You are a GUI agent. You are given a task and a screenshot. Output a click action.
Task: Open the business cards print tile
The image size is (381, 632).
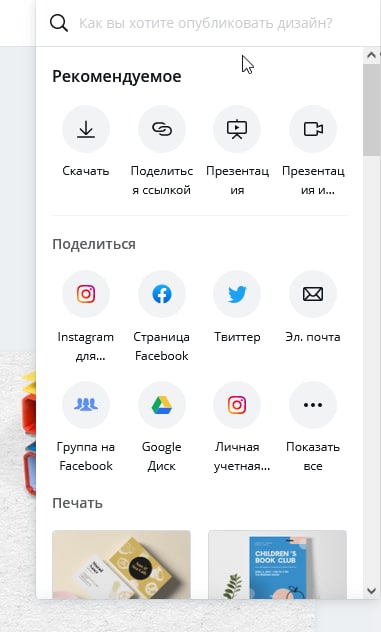point(121,564)
